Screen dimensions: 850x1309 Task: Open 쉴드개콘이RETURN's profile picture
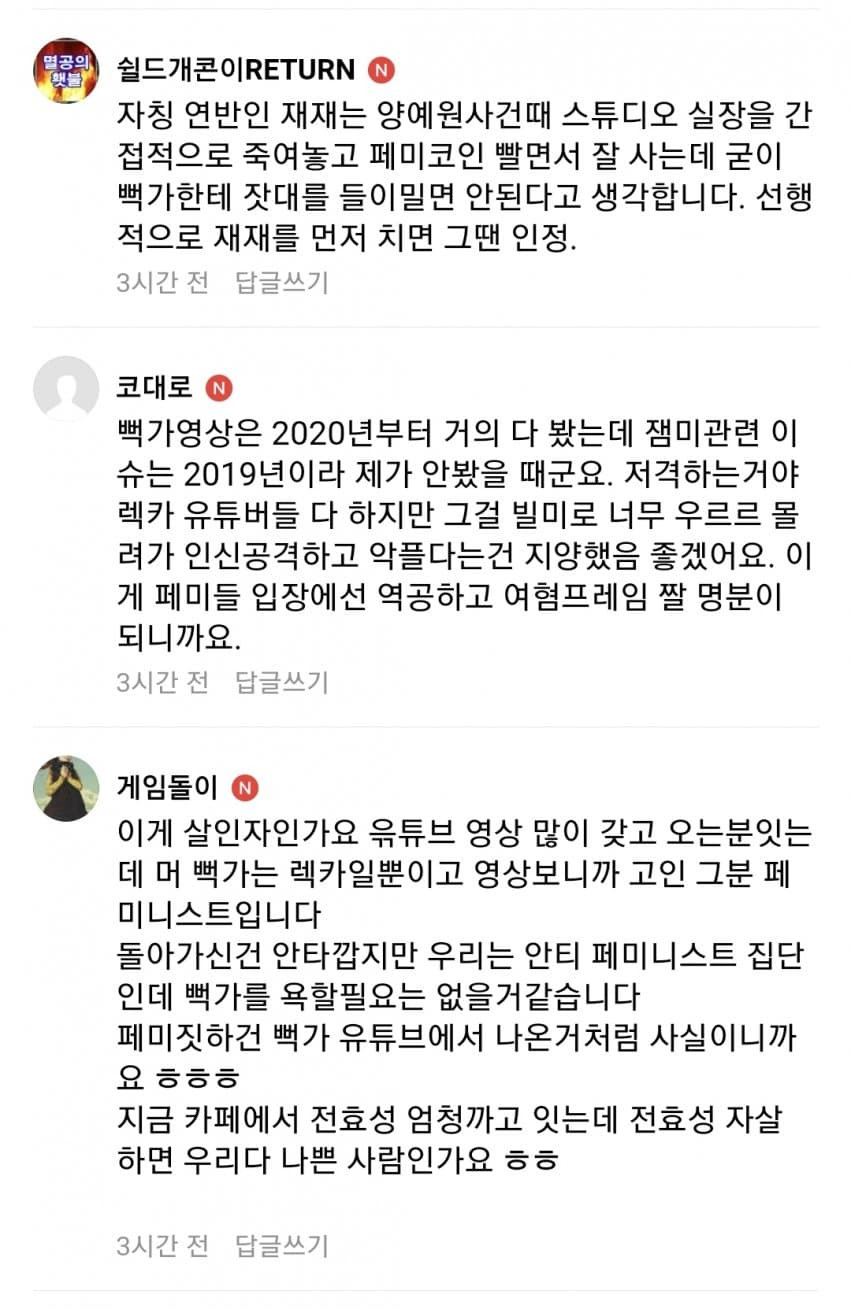[x=67, y=71]
